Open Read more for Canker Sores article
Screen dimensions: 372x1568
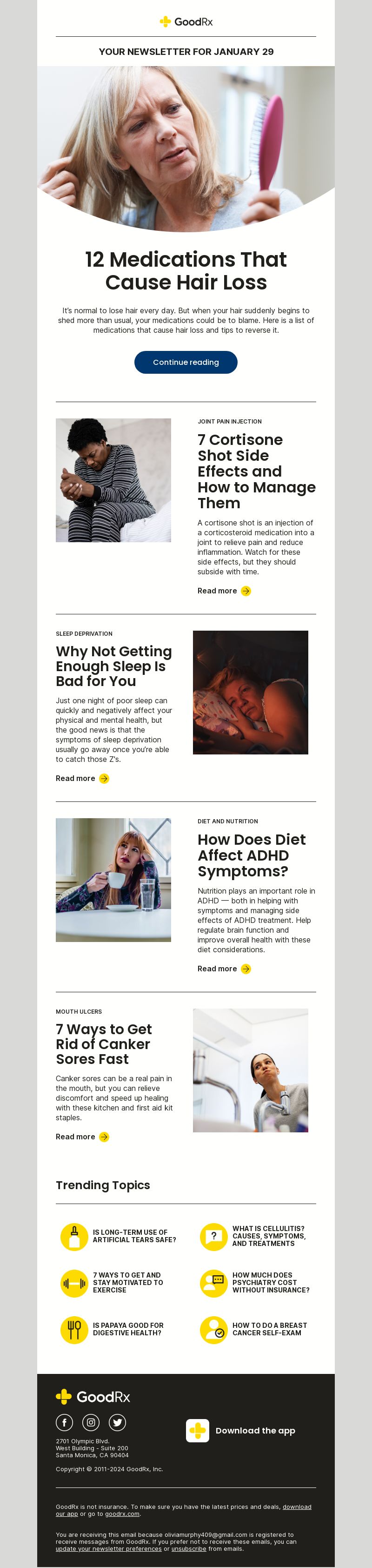82,1137
